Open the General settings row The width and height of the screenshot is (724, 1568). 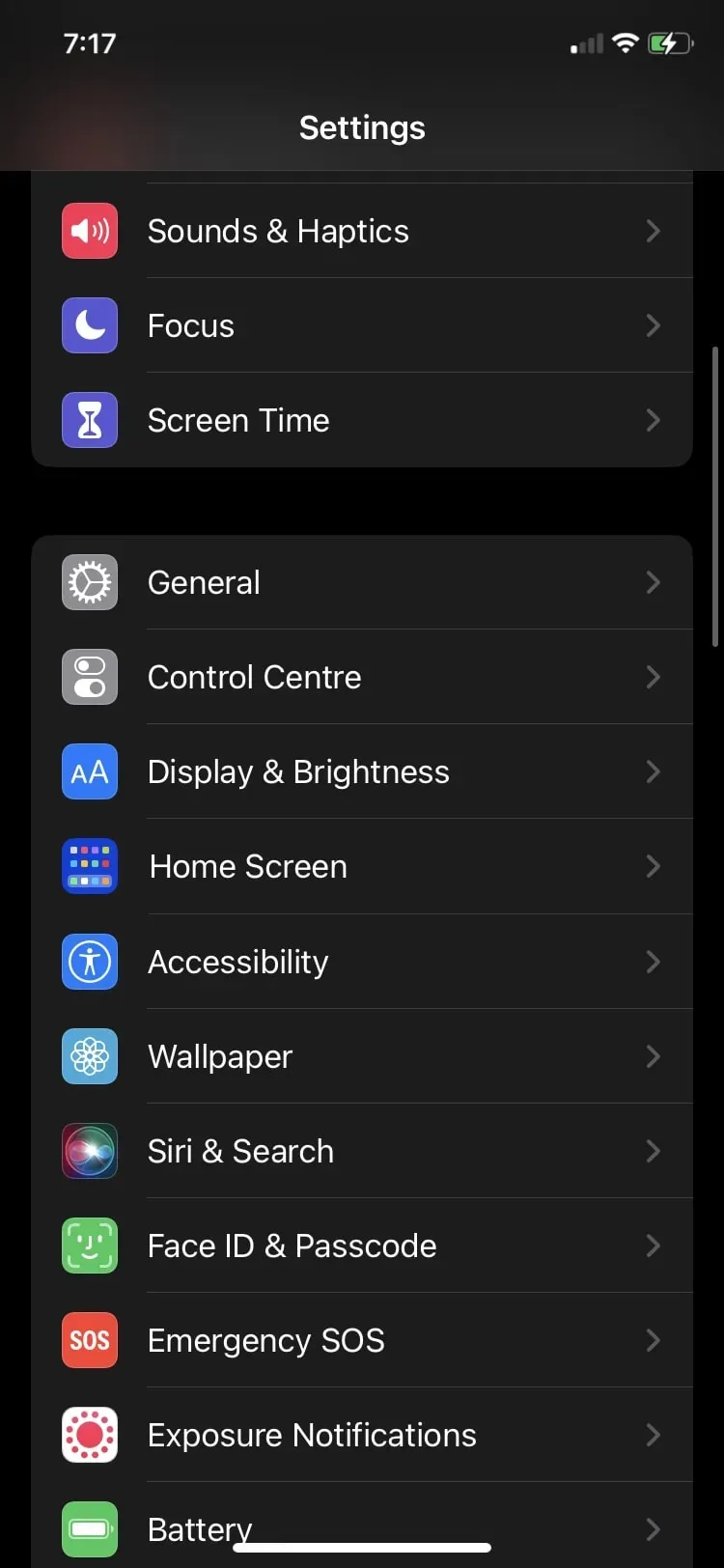point(362,582)
